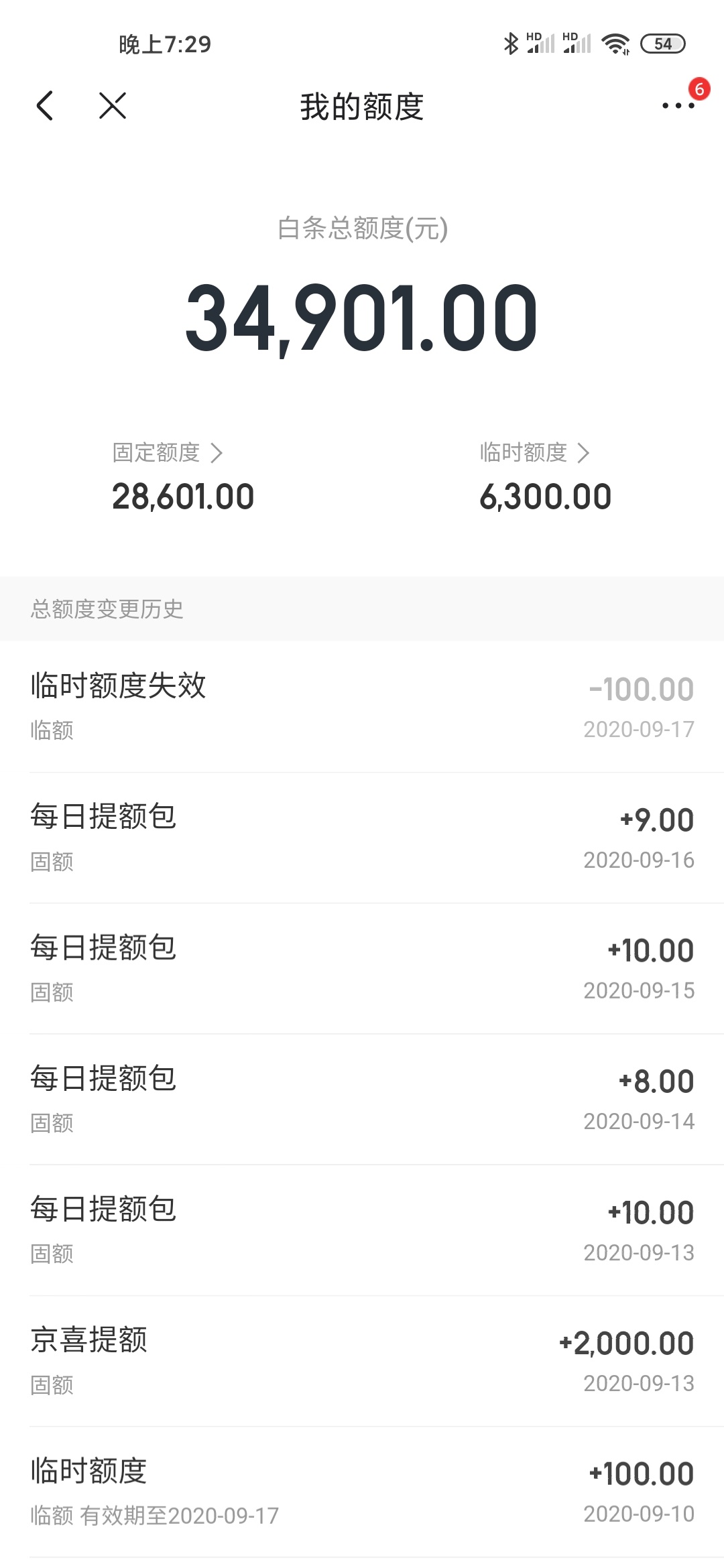This screenshot has height=1568, width=724.
Task: Close the page with the X icon
Action: click(113, 106)
